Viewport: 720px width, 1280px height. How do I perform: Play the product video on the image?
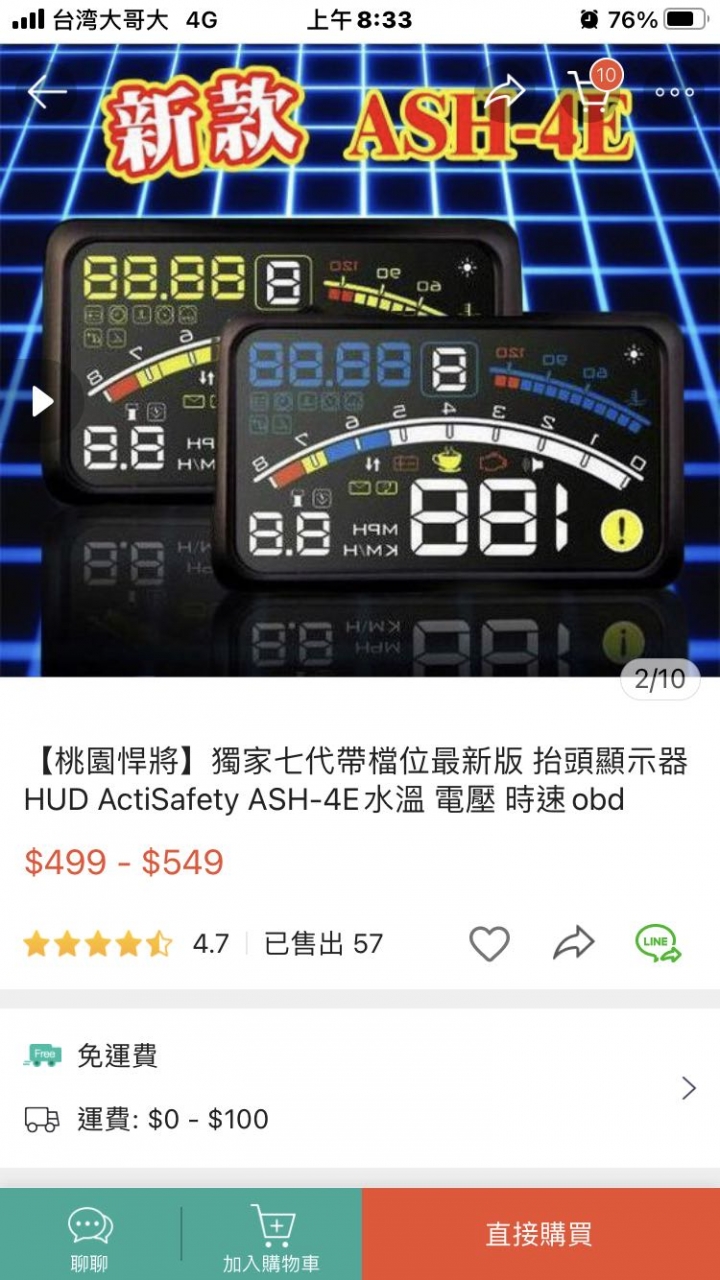[x=42, y=401]
